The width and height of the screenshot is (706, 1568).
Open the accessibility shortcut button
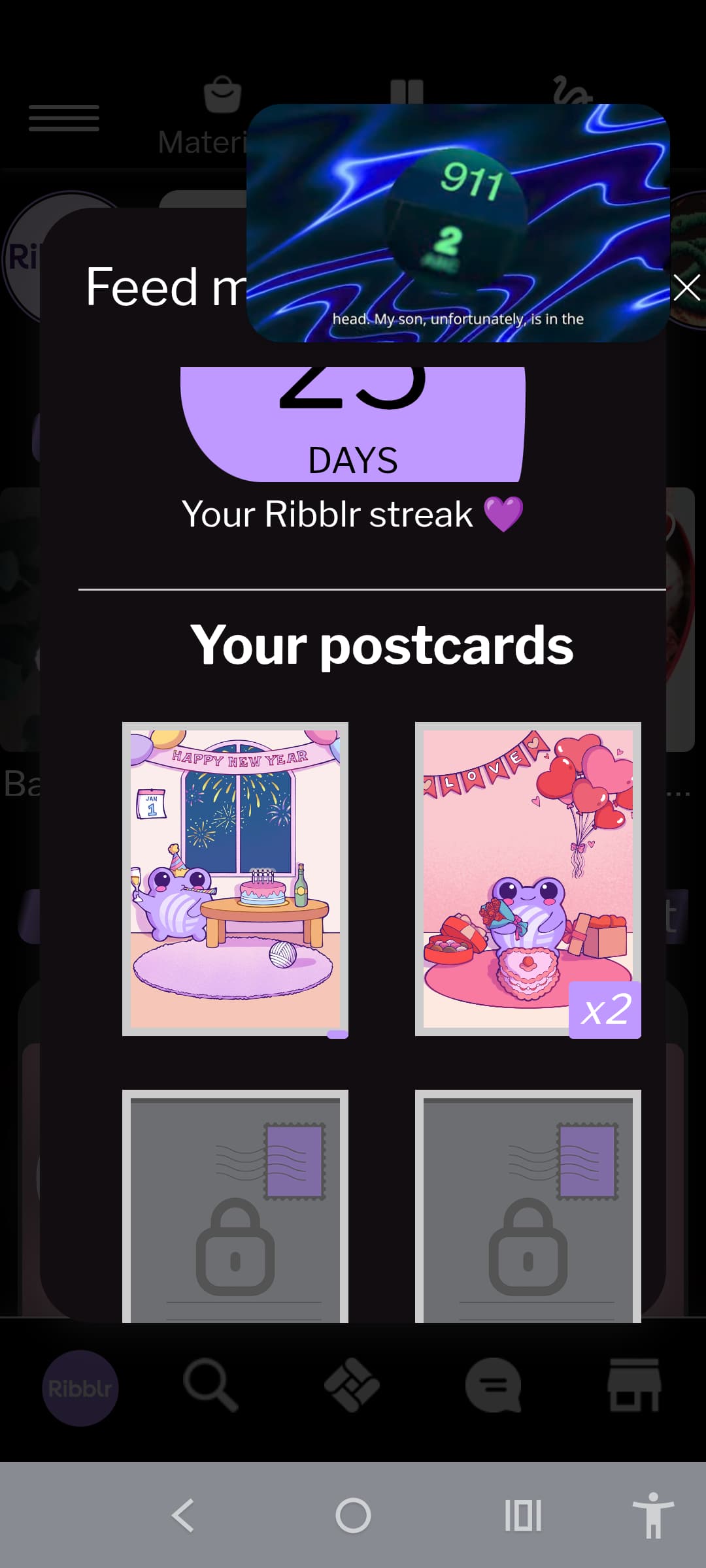pyautogui.click(x=653, y=1515)
